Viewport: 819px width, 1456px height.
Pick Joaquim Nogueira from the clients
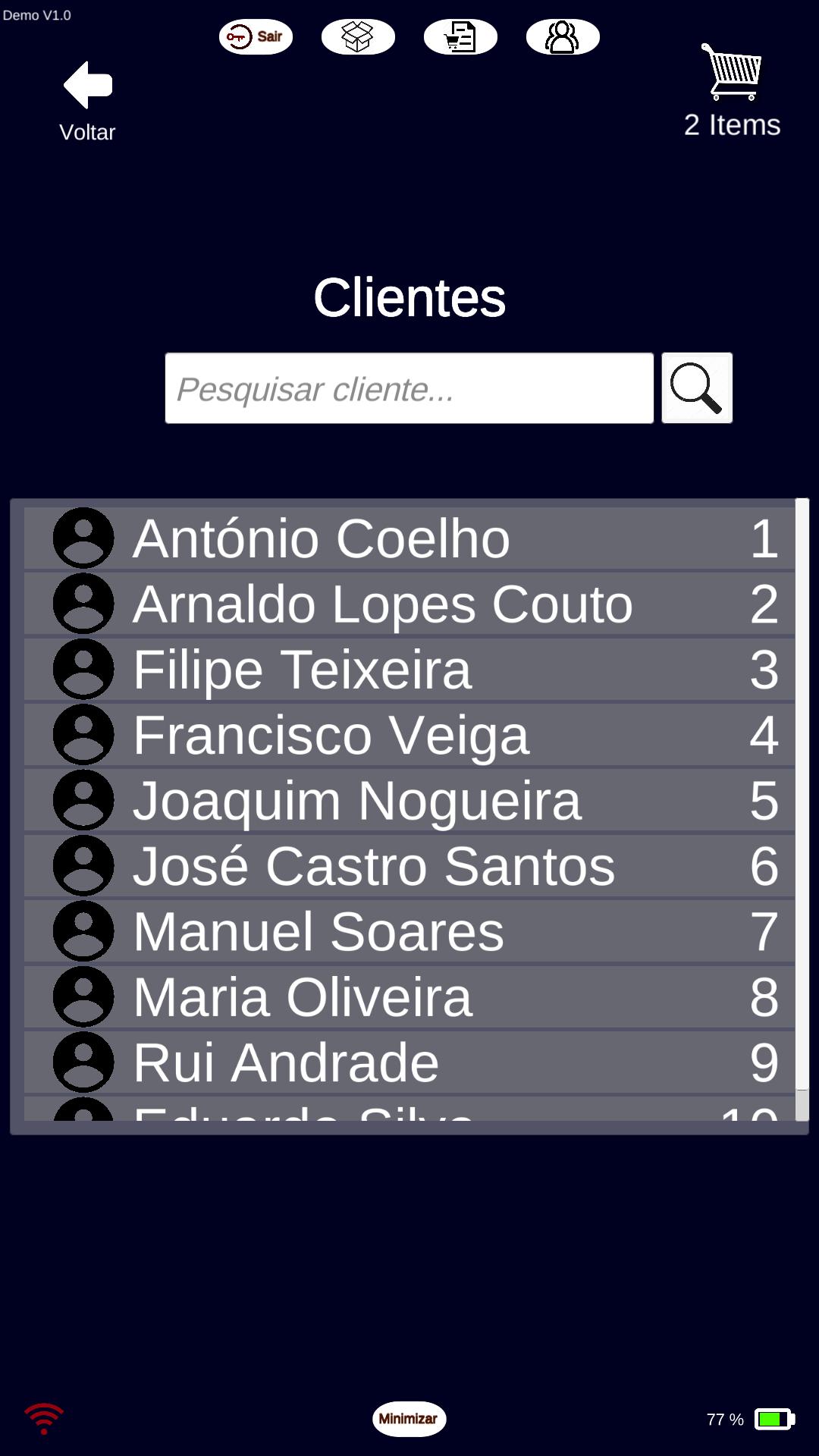click(x=409, y=800)
